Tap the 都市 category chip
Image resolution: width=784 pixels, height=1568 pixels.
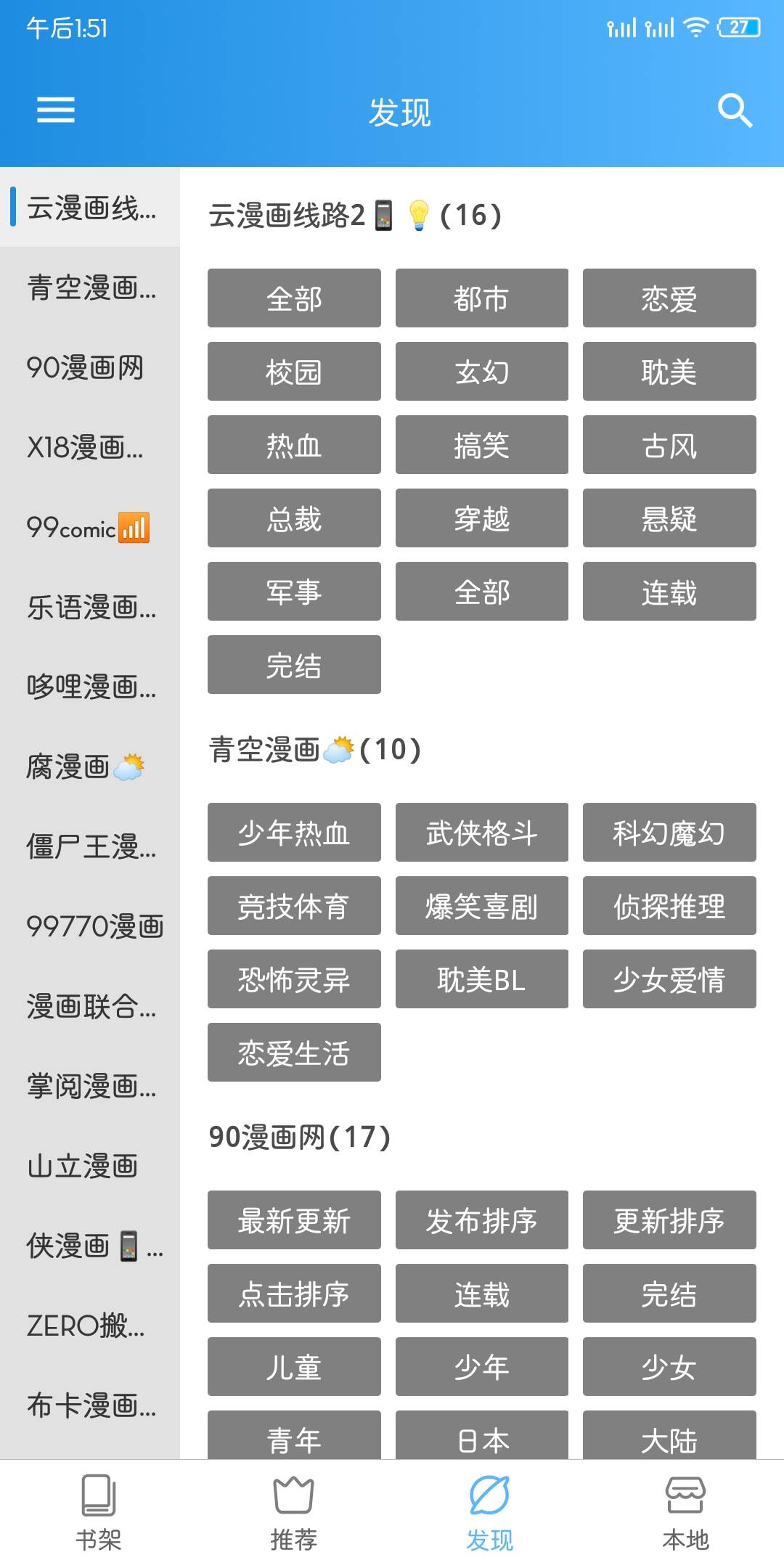click(481, 298)
